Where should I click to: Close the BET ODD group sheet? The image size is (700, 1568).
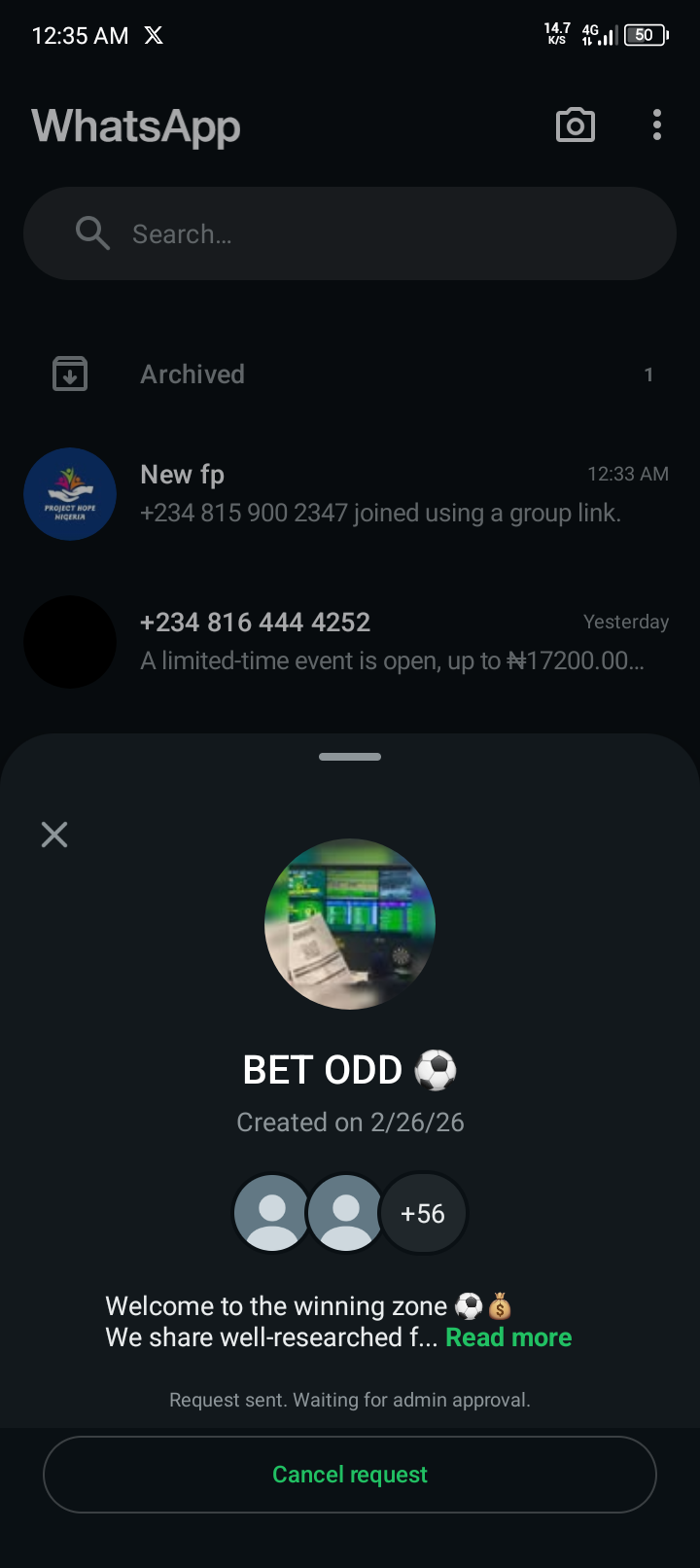tap(54, 835)
